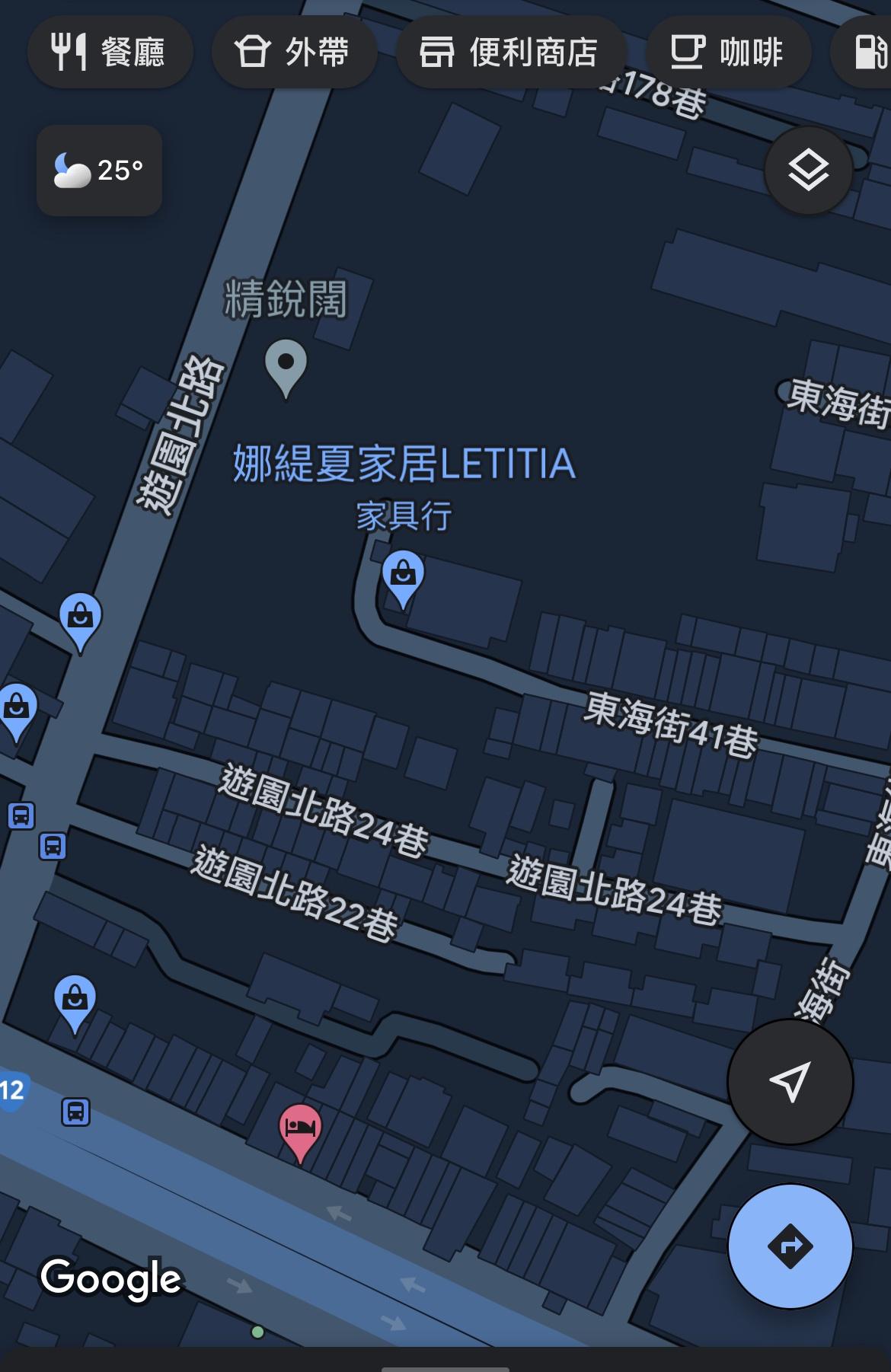Tap the 外帶 takeout chip
Viewport: 891px width, 1372px height.
(294, 53)
